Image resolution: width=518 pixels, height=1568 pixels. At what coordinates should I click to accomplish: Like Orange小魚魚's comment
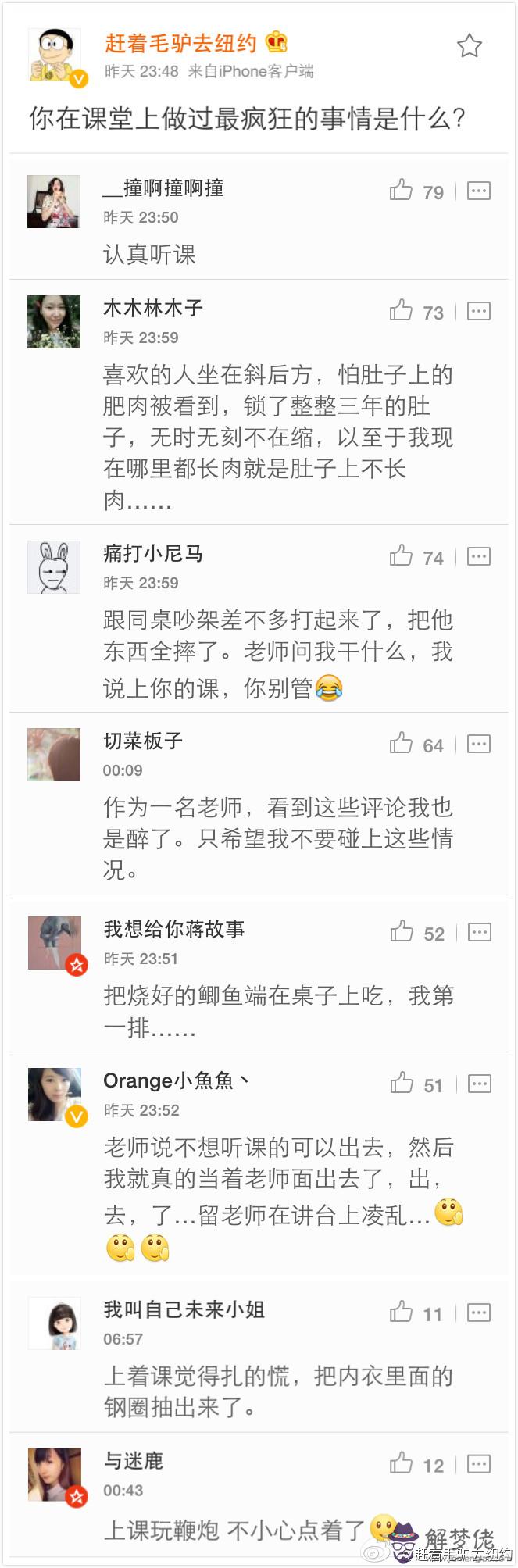pyautogui.click(x=402, y=1083)
